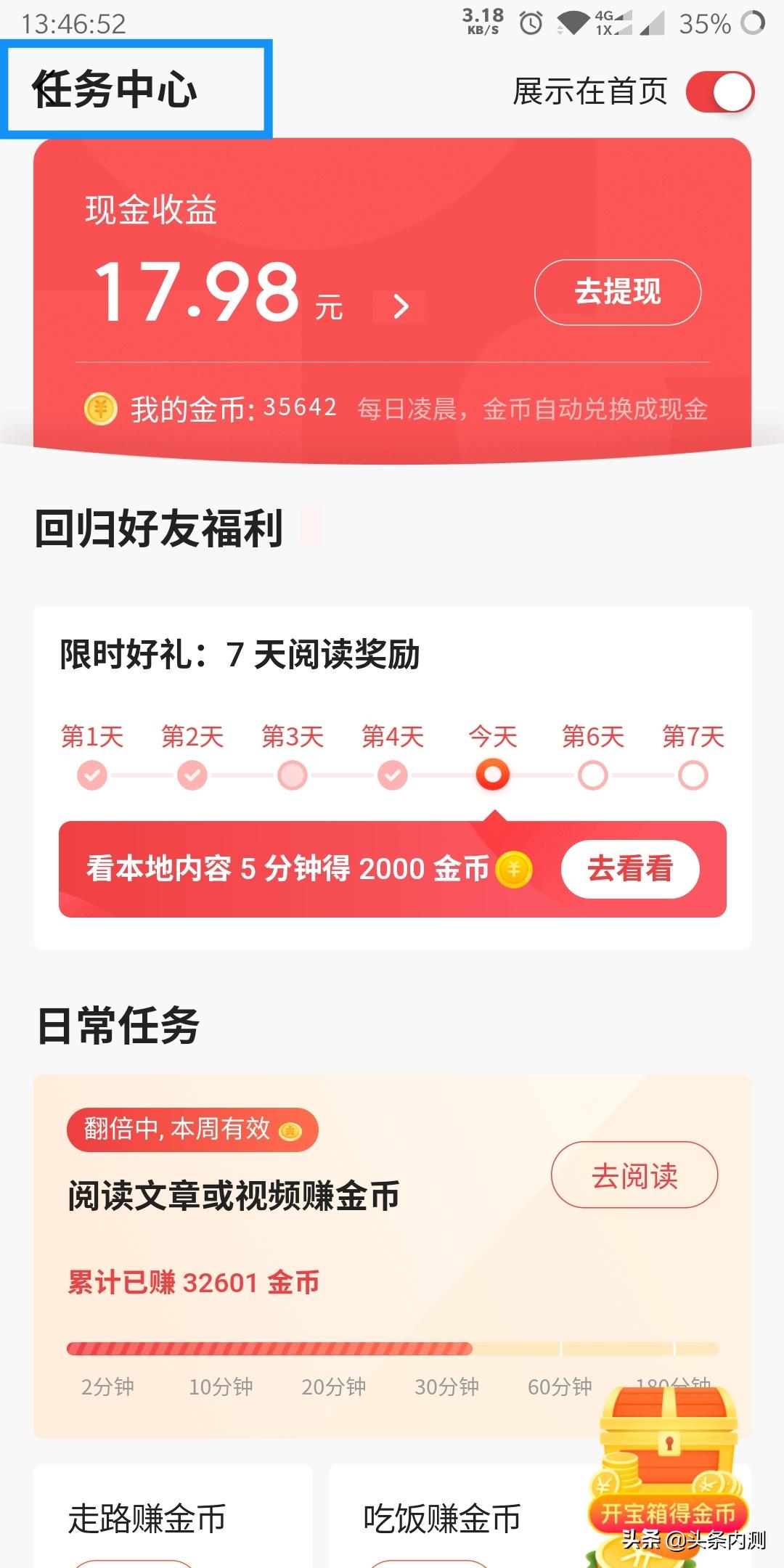Viewport: 784px width, 1568px height.
Task: Select the 第6天 marker on the reward track
Action: point(592,775)
